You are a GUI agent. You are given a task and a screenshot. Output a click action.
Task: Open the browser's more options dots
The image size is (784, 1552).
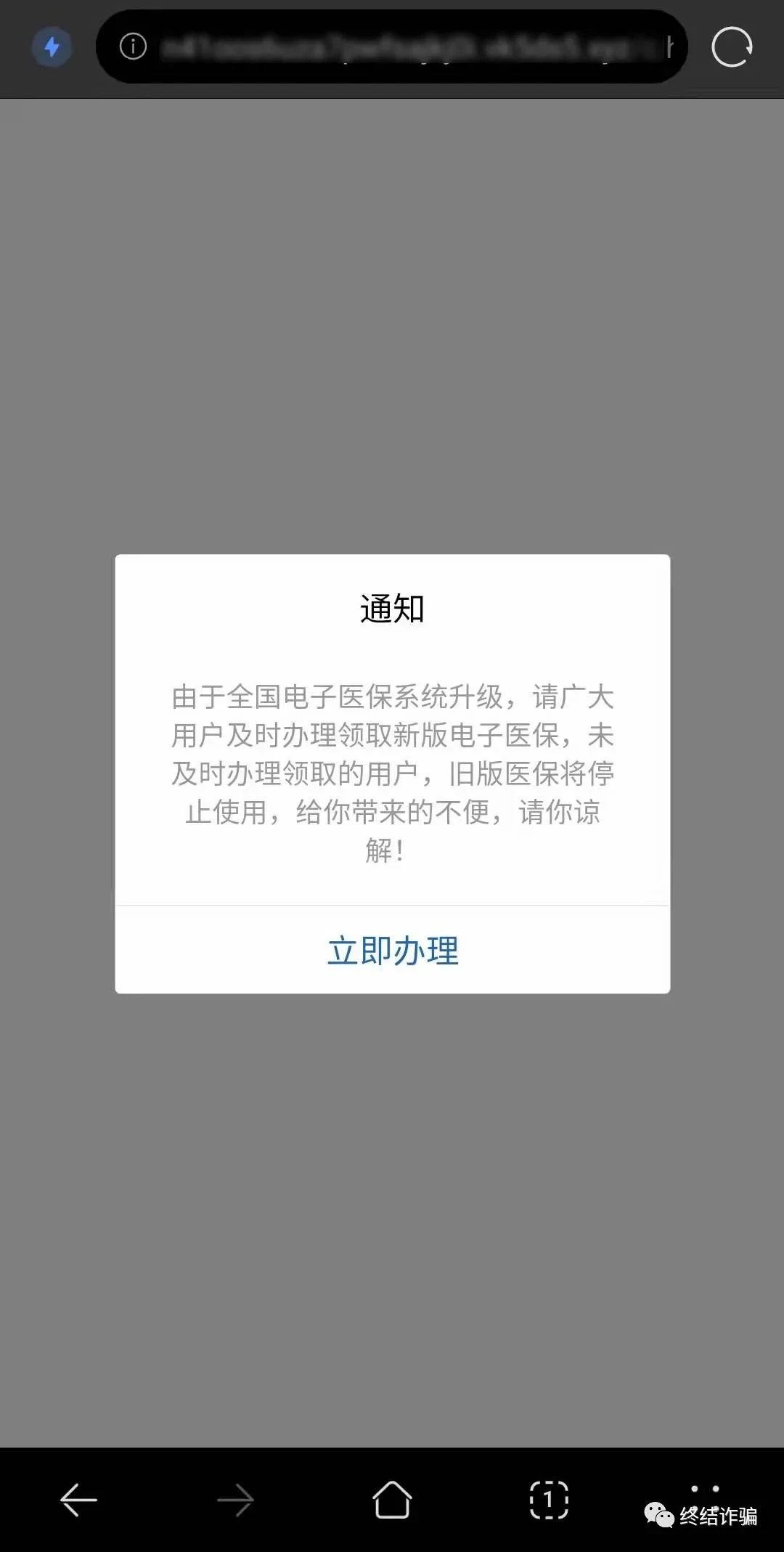click(x=705, y=1489)
